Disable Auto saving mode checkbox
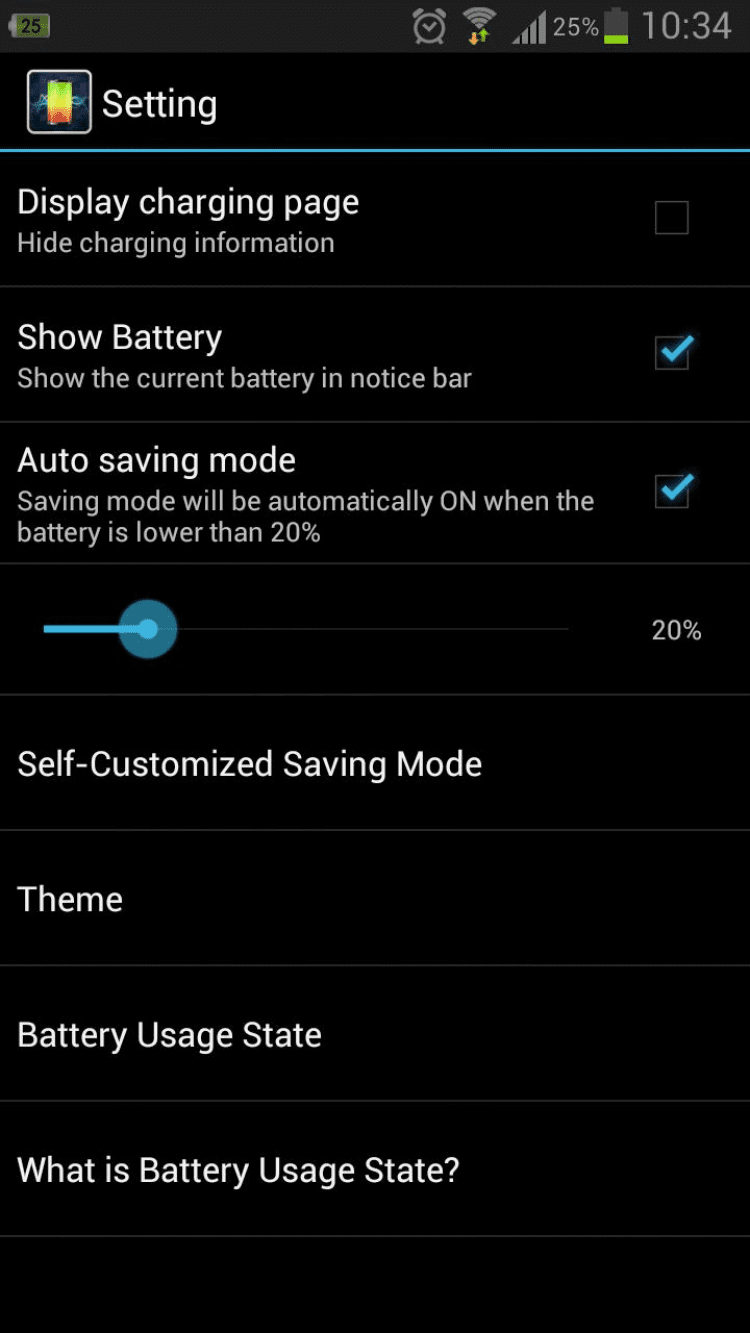Screen dimensions: 750x1333 point(671,491)
